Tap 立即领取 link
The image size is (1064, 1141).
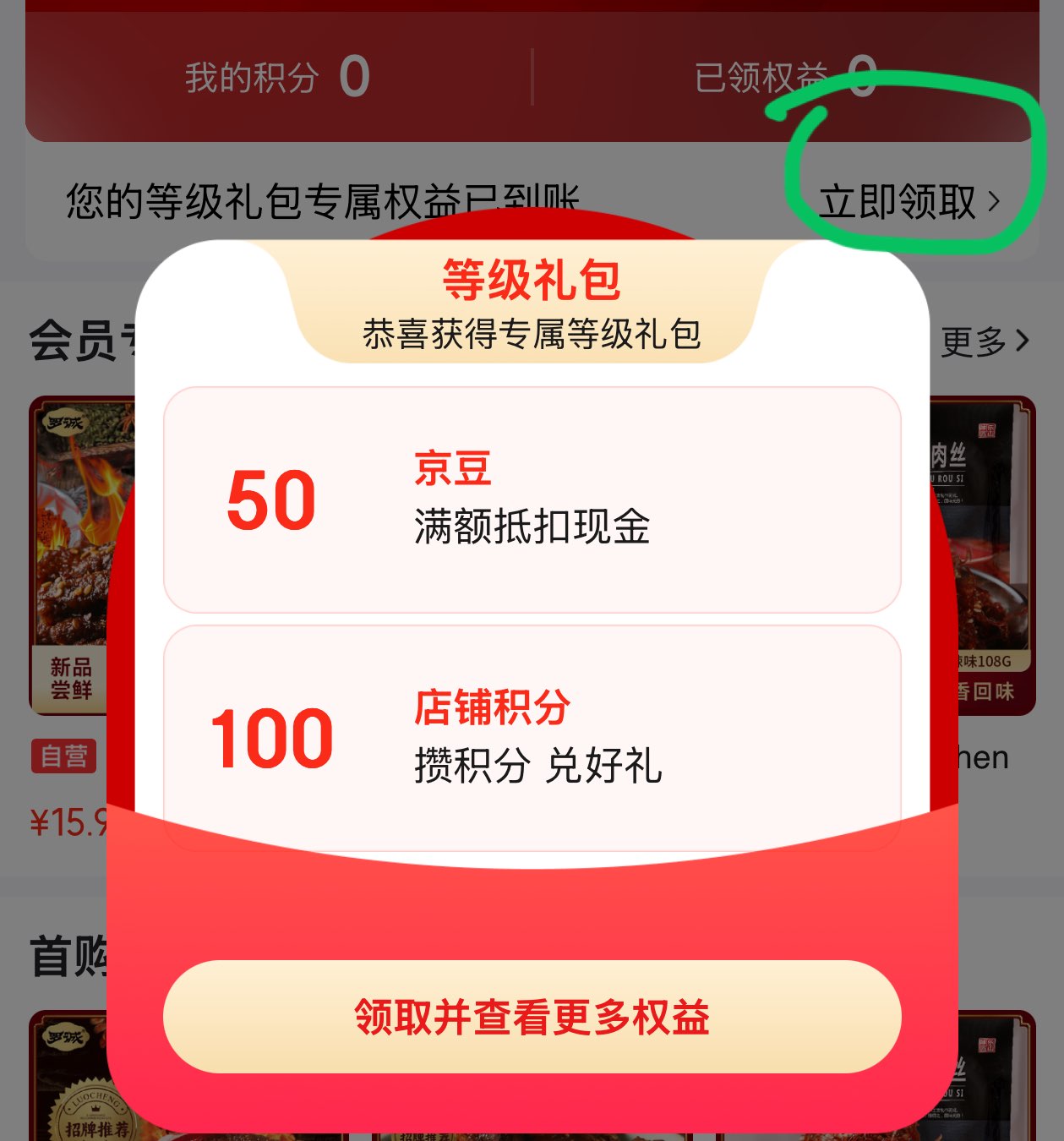tap(908, 202)
